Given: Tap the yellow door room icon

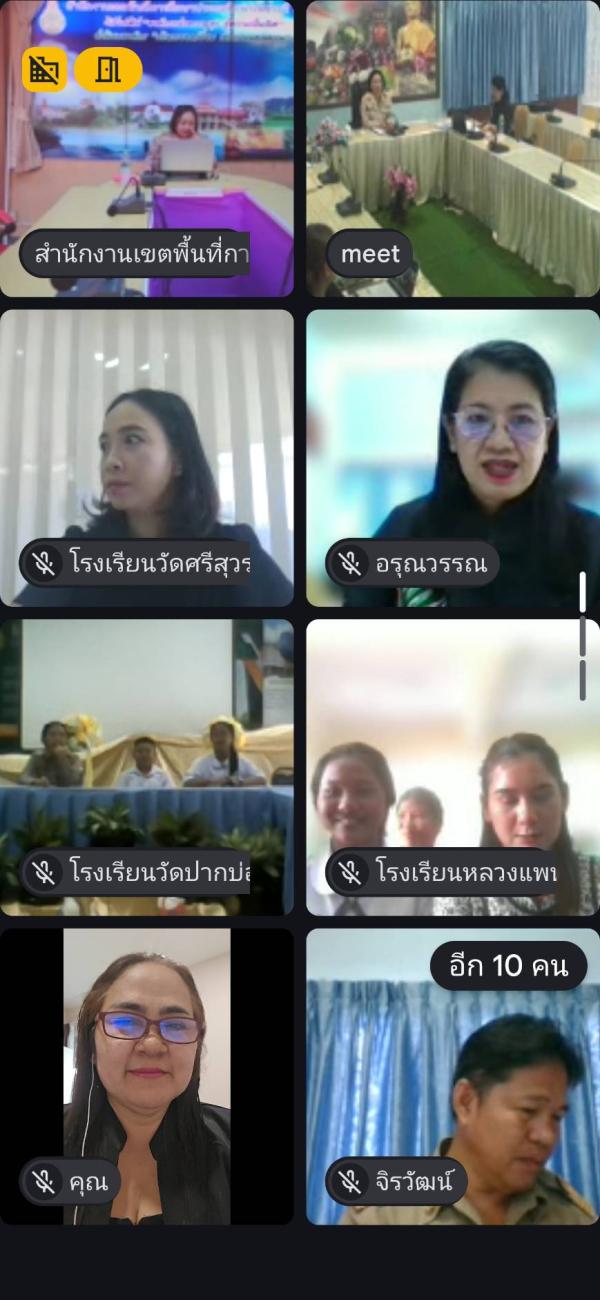Looking at the screenshot, I should [108, 69].
